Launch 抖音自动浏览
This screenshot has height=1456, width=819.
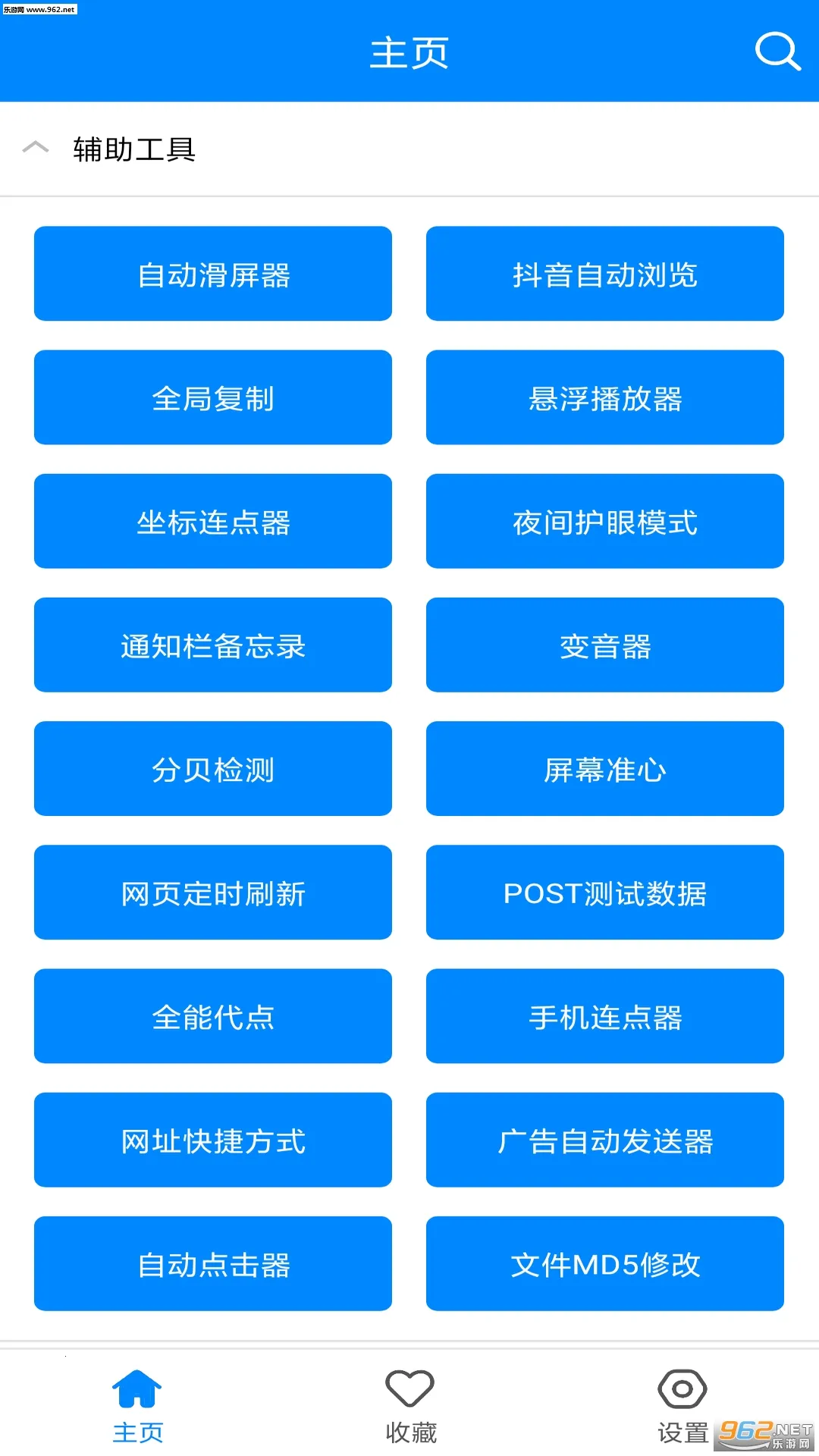coord(604,274)
